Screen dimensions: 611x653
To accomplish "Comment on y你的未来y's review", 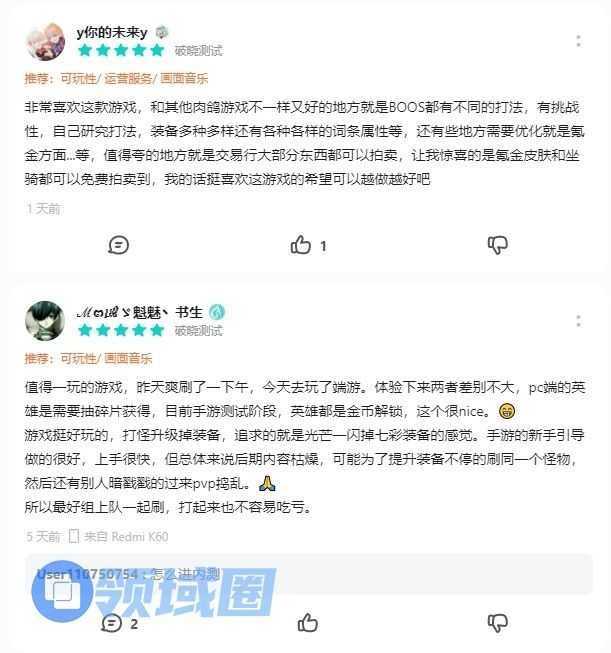I will click(x=119, y=245).
